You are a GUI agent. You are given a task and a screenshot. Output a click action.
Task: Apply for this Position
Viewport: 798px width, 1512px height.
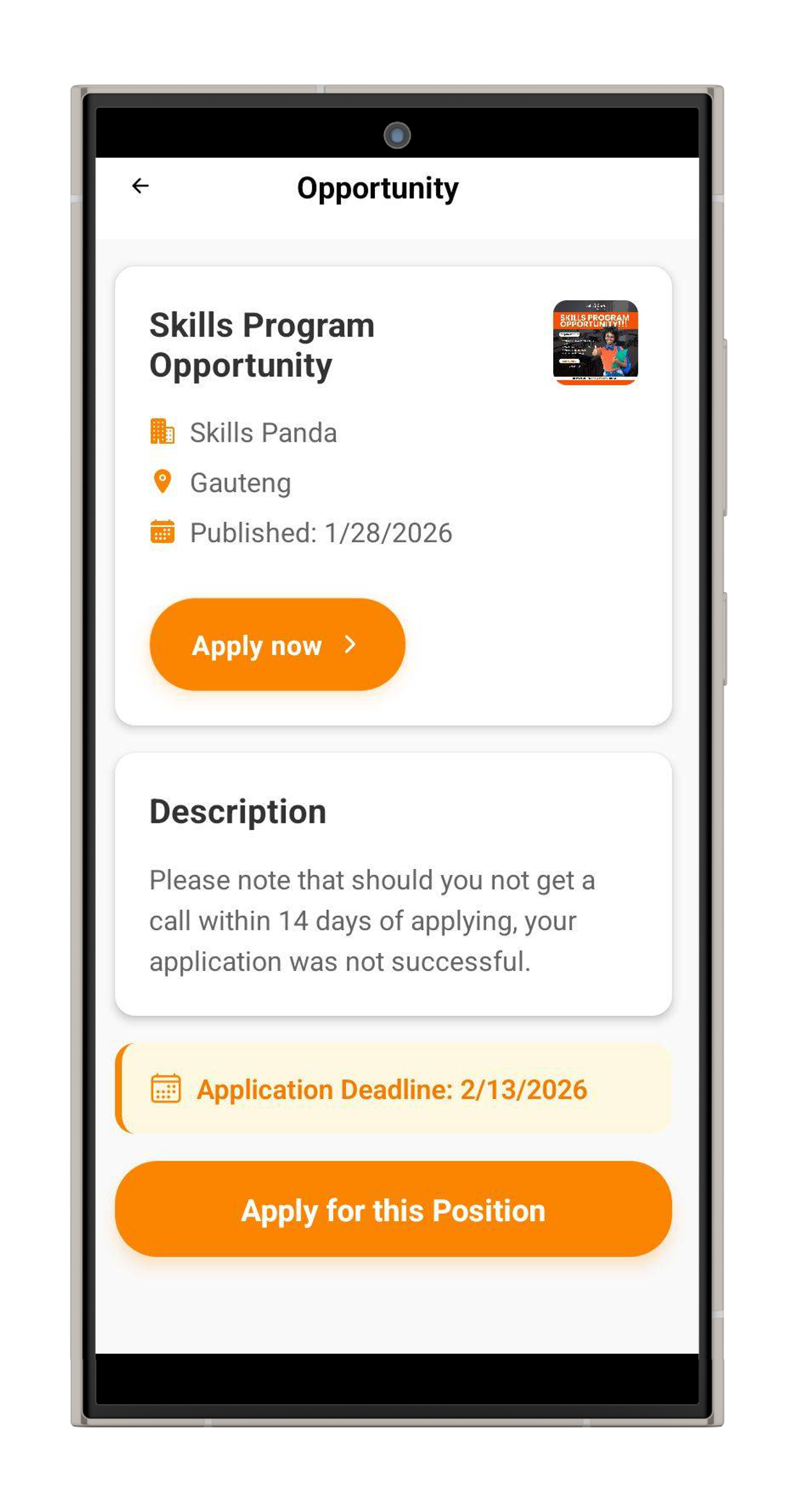coord(393,1209)
